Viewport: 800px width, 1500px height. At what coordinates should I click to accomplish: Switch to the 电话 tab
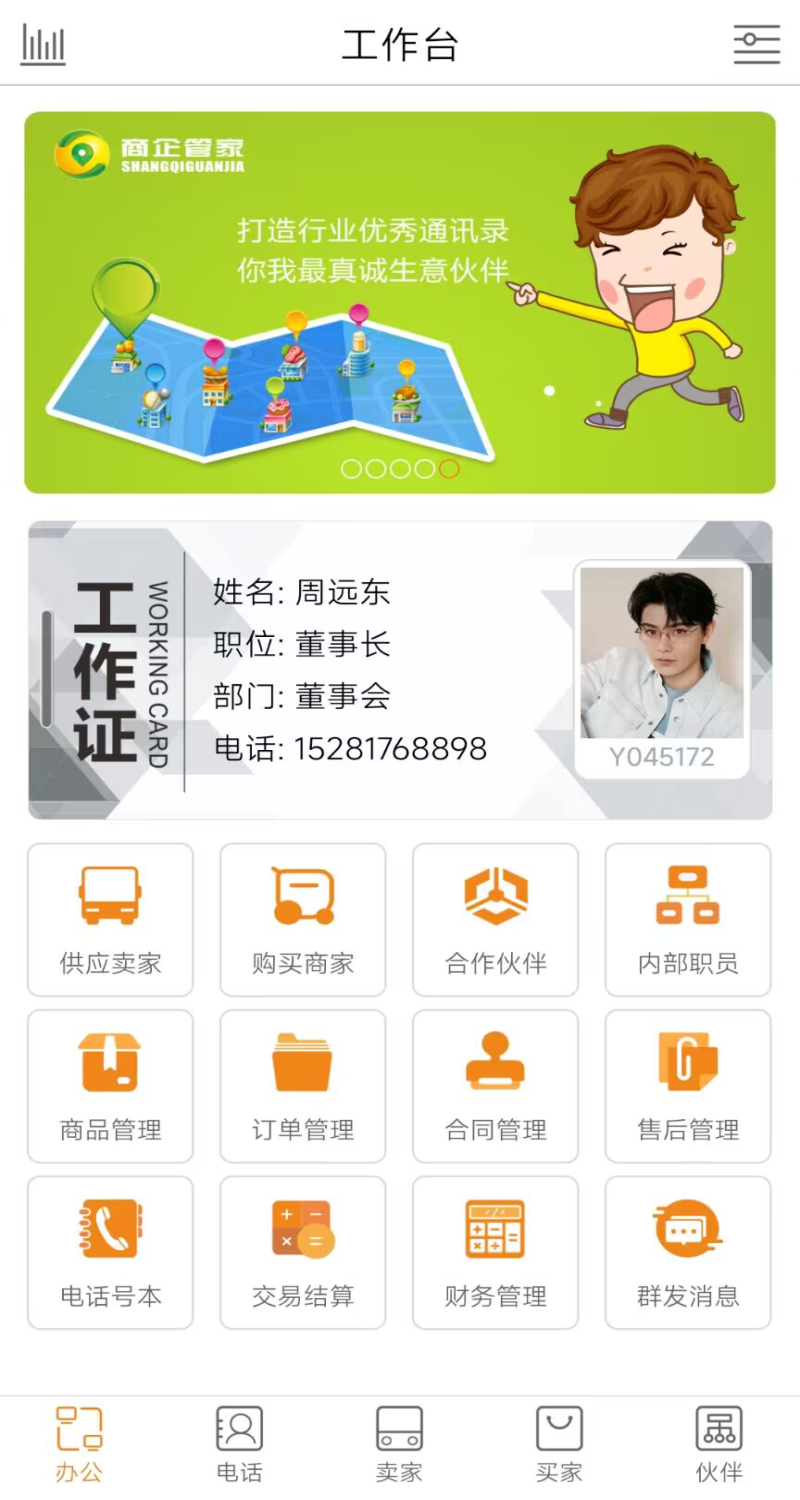tap(240, 1445)
